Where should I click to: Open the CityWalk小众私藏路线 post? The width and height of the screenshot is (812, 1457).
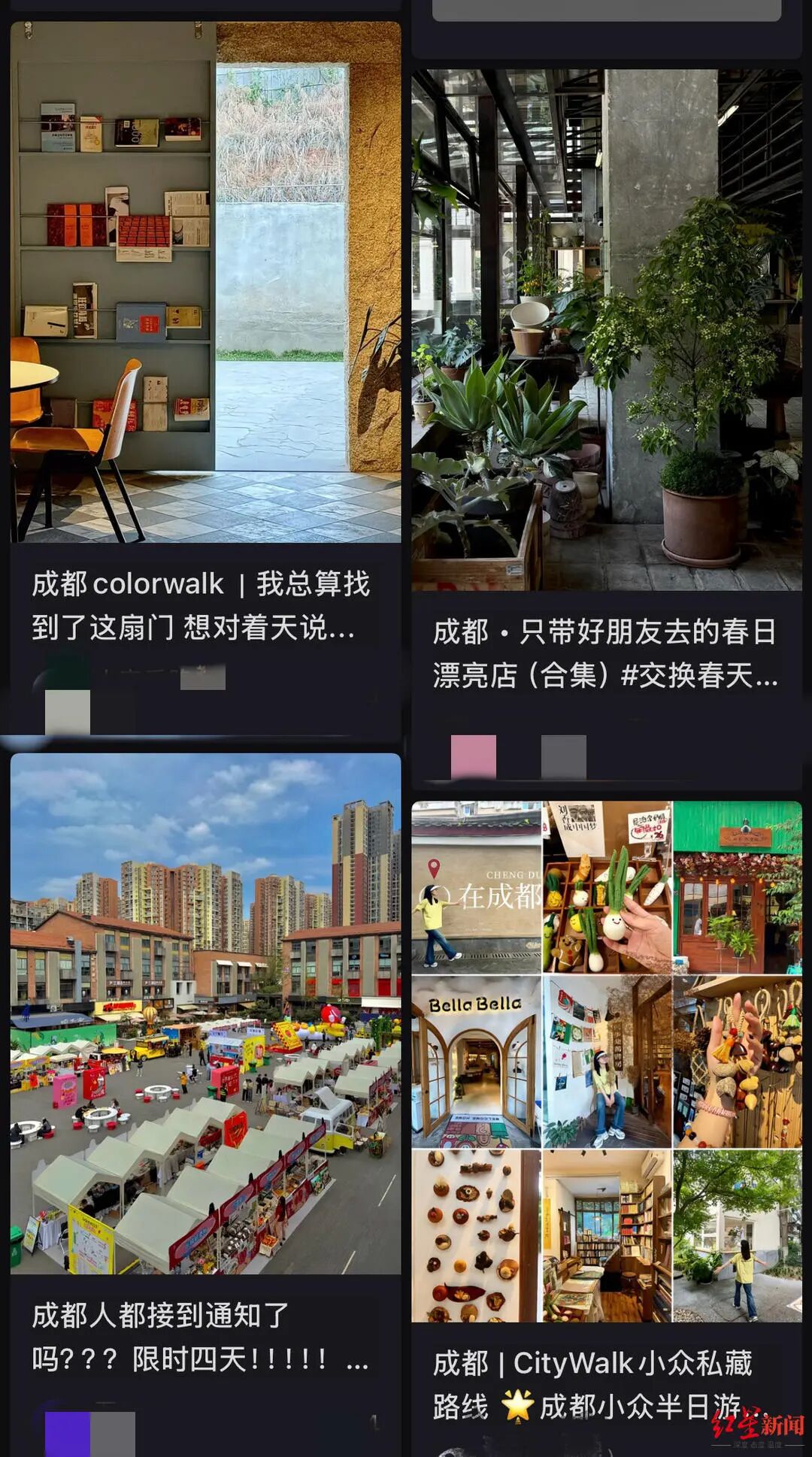606,1062
